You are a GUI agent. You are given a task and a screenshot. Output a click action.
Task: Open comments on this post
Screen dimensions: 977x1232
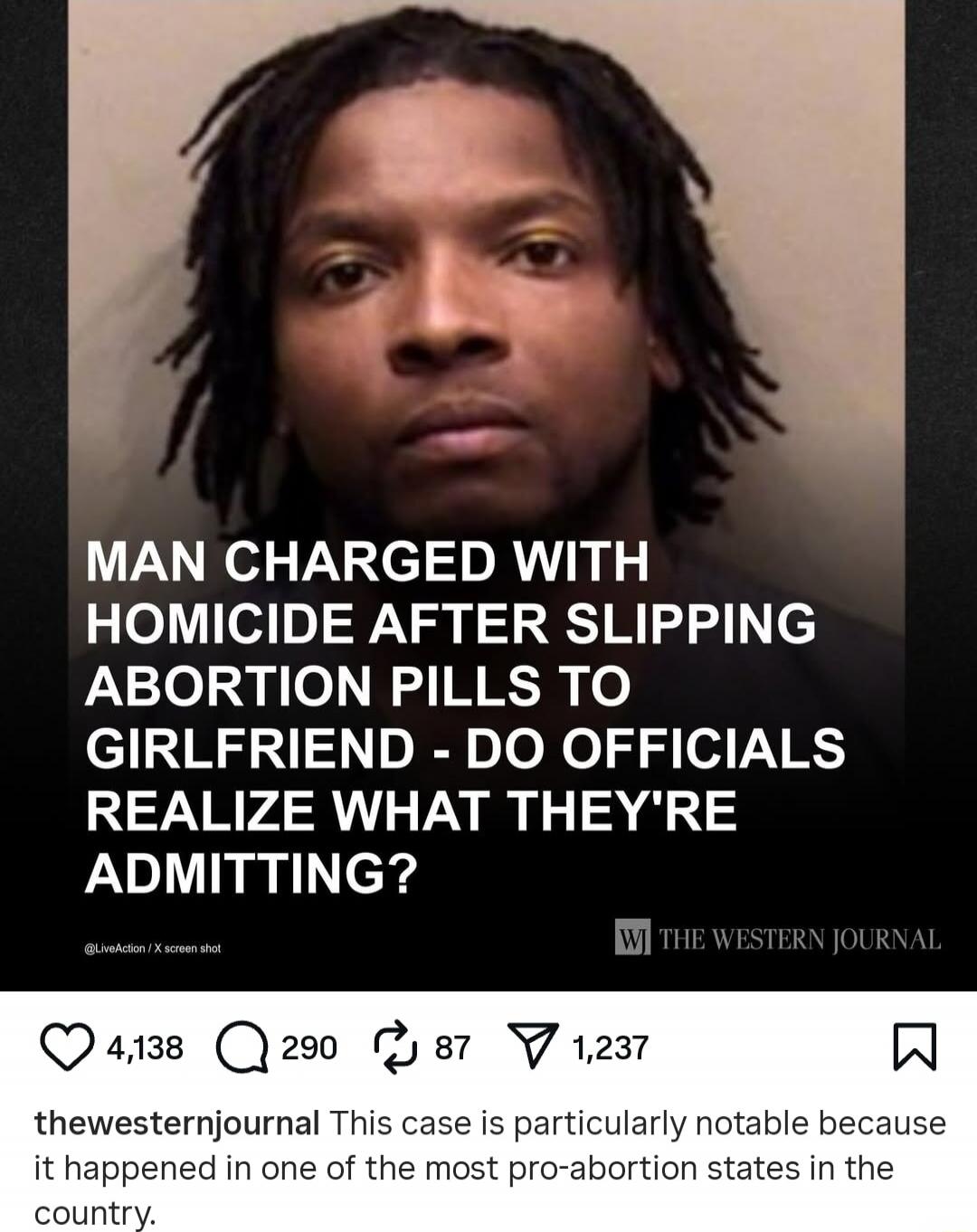tap(242, 1048)
